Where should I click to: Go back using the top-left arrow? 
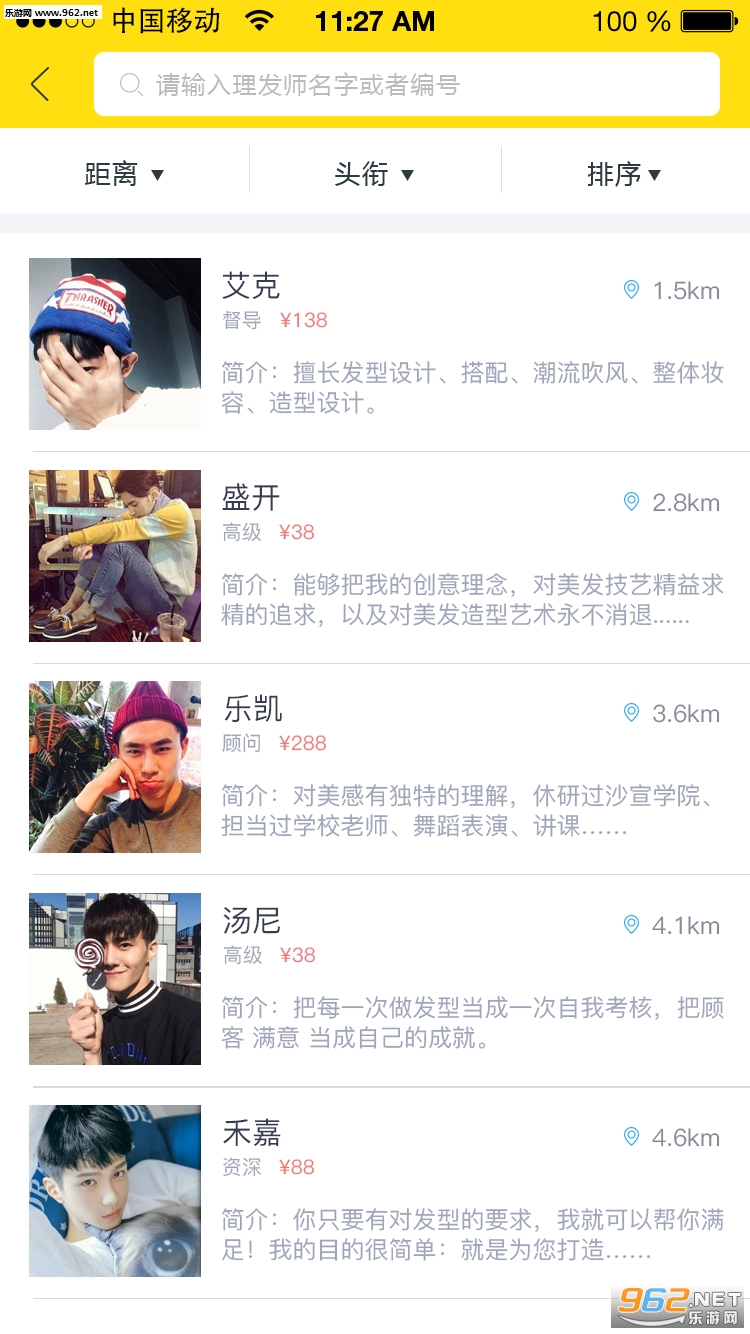click(x=40, y=84)
